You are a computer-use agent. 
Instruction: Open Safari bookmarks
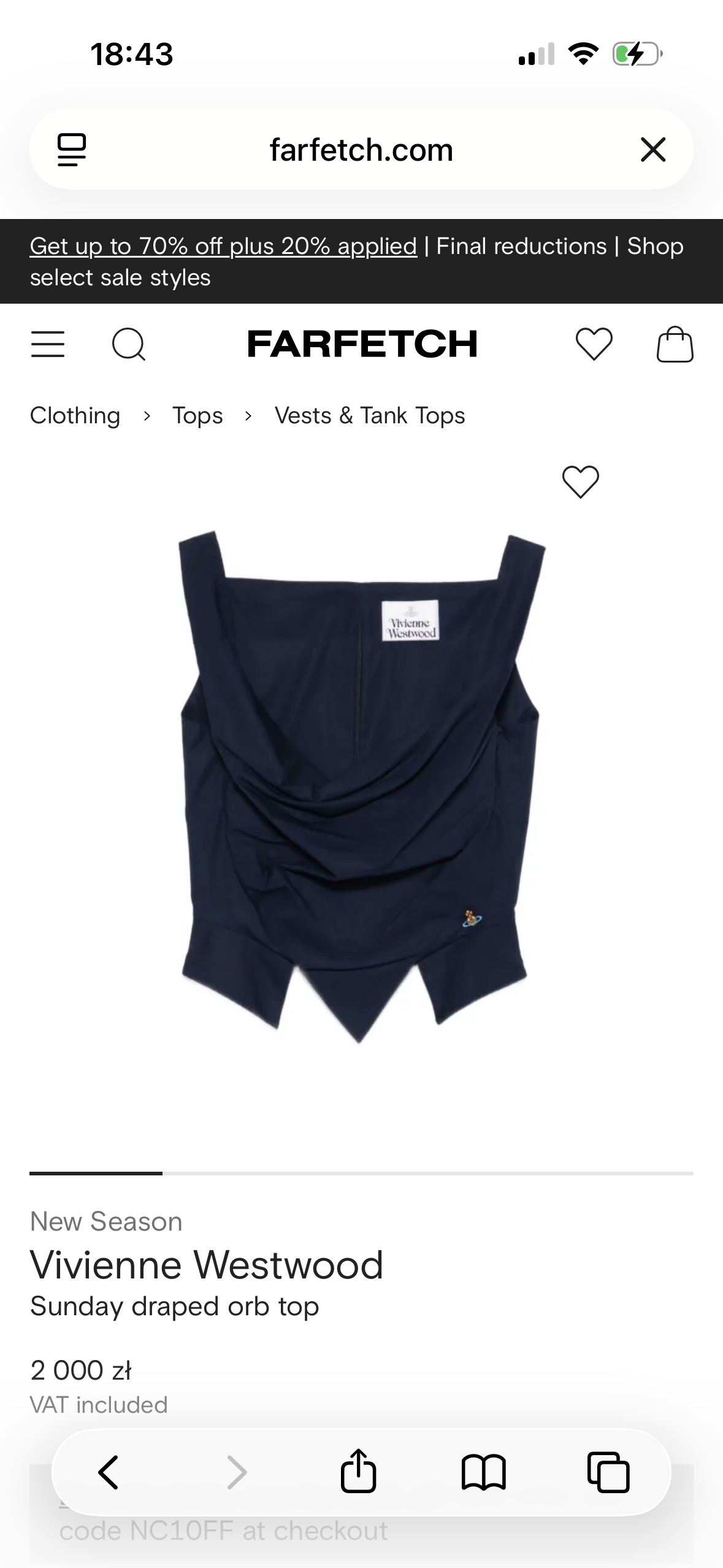(x=483, y=1472)
